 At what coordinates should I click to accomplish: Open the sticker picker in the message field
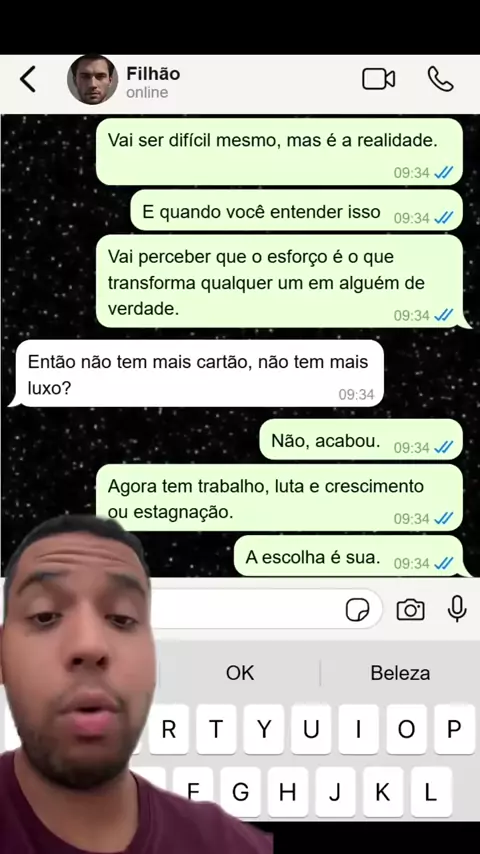coord(357,610)
